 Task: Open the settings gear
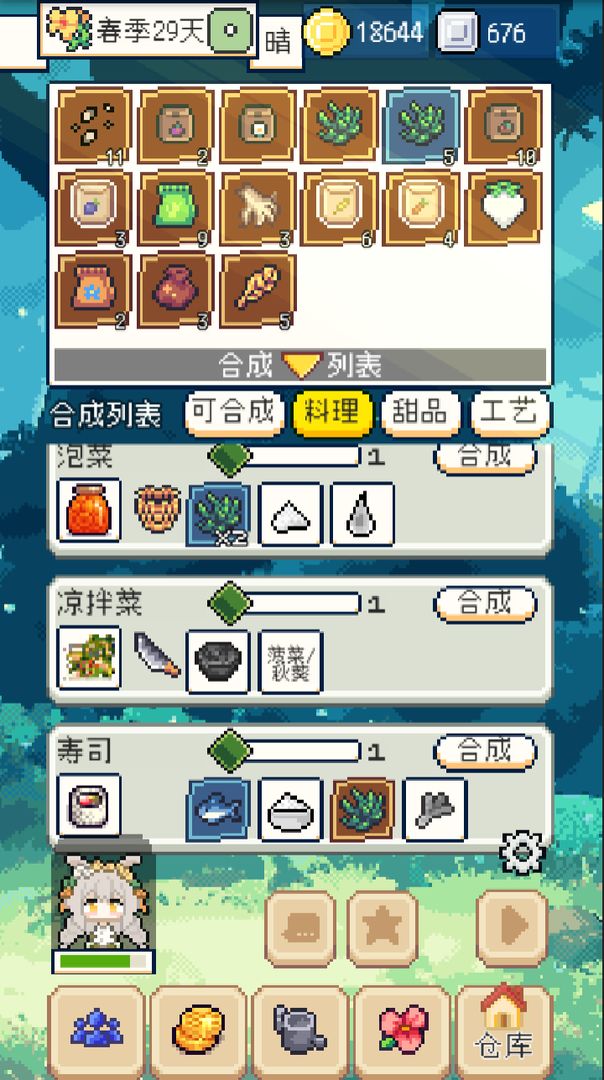pos(521,852)
